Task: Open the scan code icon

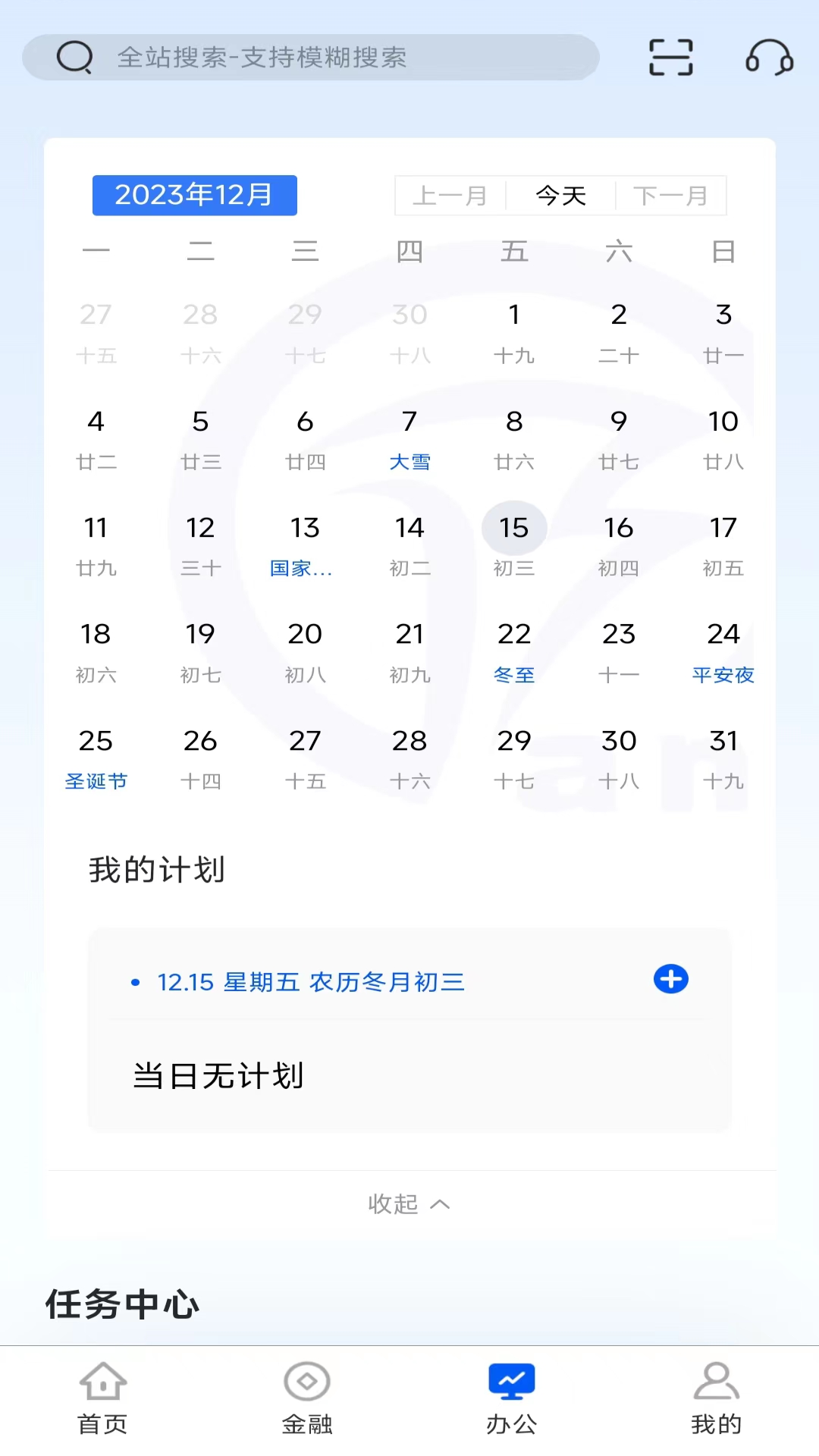Action: click(671, 58)
